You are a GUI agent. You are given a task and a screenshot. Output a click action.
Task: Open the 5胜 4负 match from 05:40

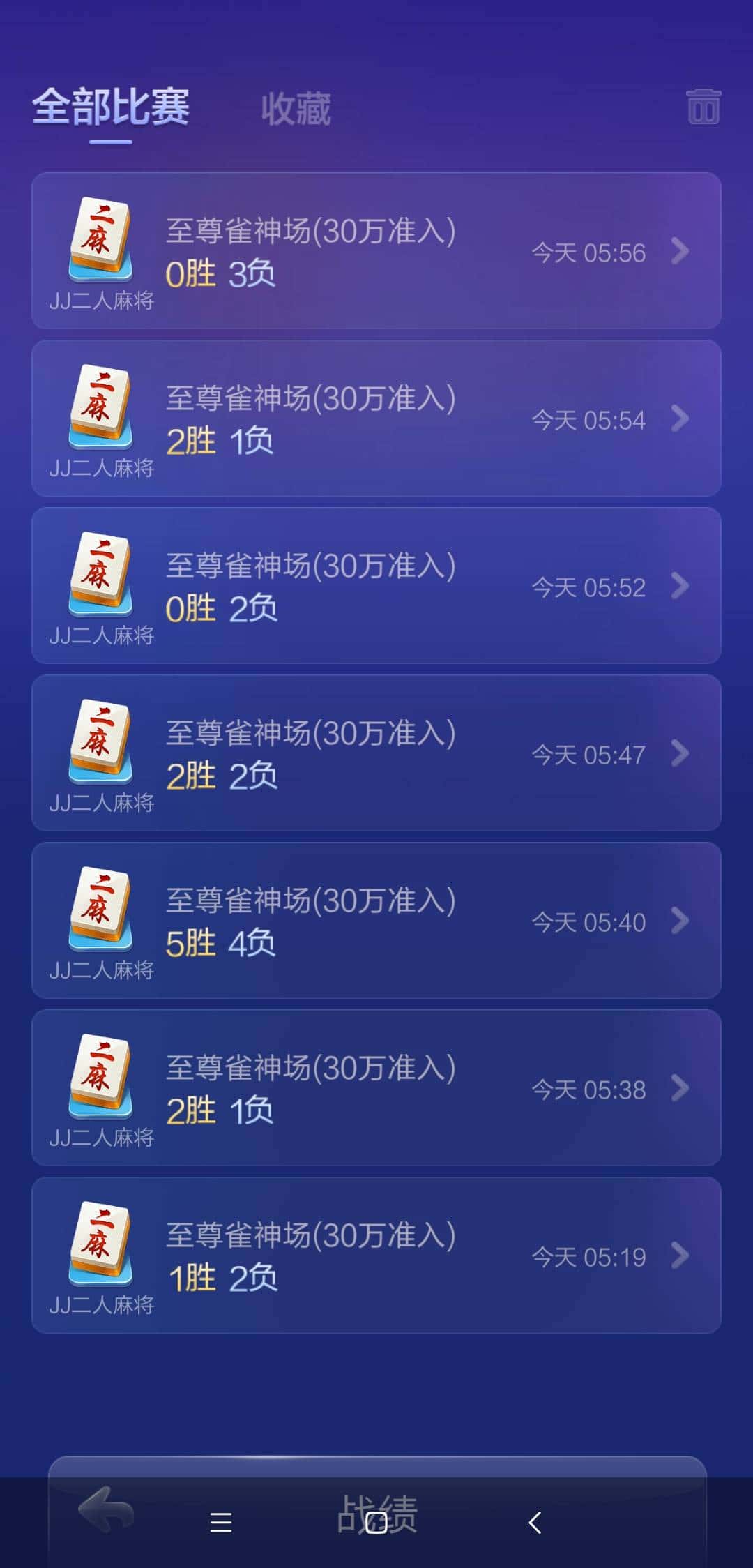pyautogui.click(x=376, y=921)
